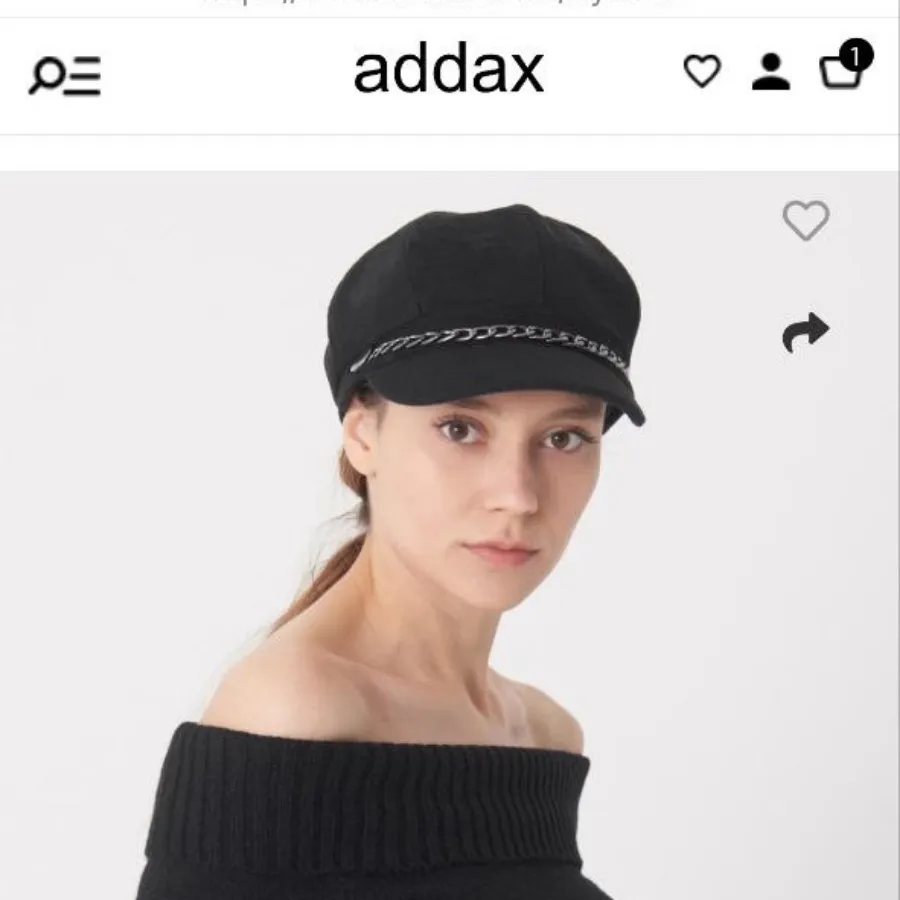The image size is (900, 900).
Task: Share this product
Action: 805,333
